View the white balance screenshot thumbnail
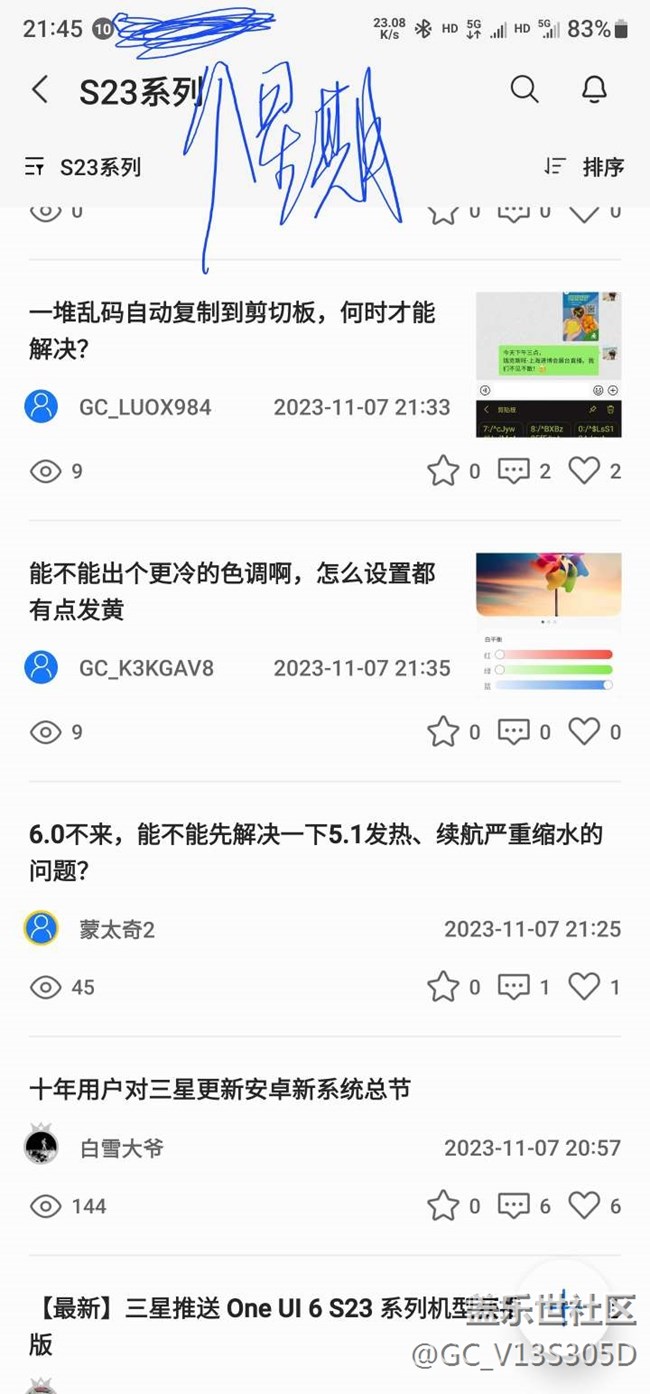 pyautogui.click(x=548, y=624)
